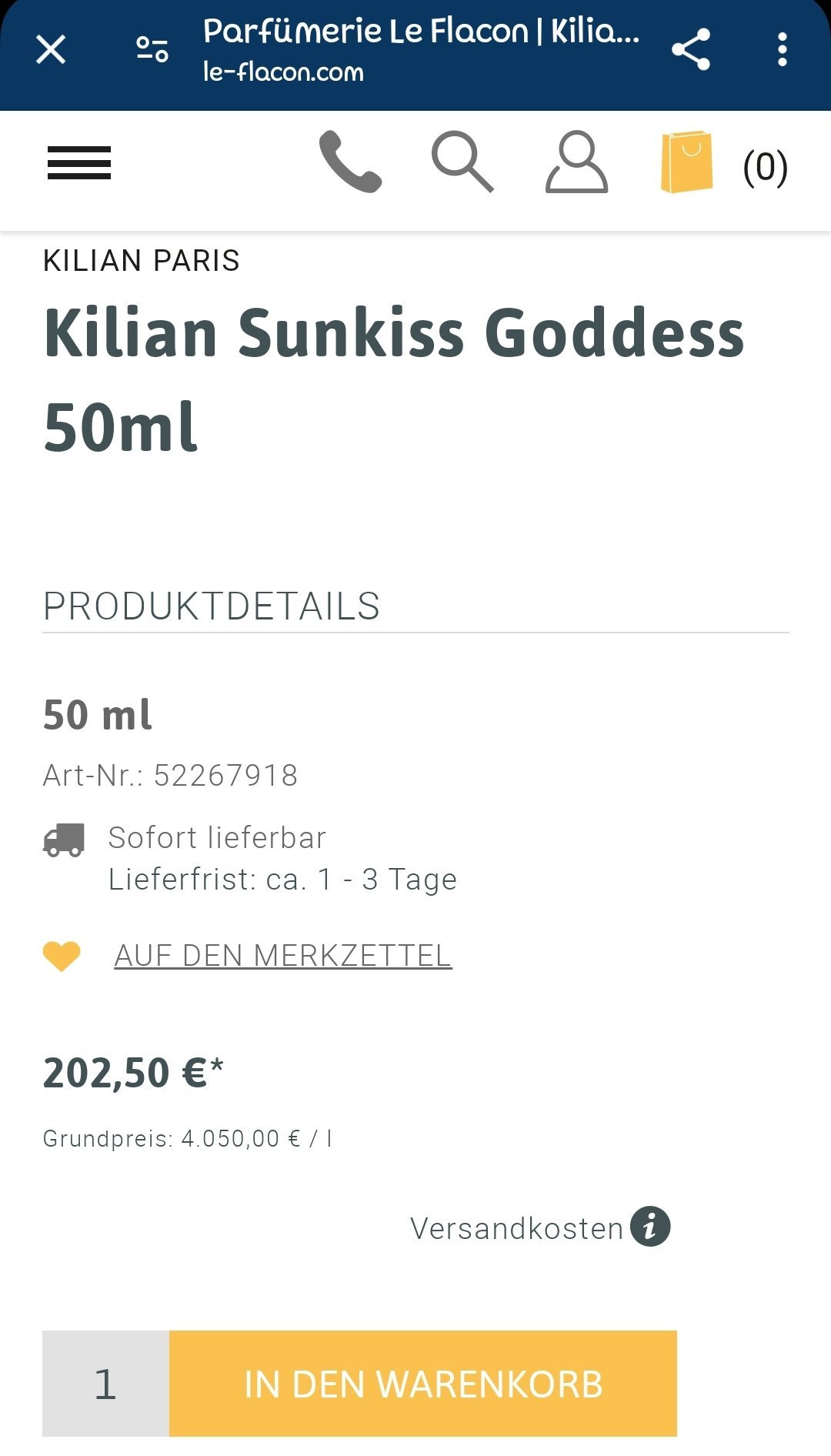Open the browser overflow menu
Image resolution: width=831 pixels, height=1456 pixels.
pos(783,50)
